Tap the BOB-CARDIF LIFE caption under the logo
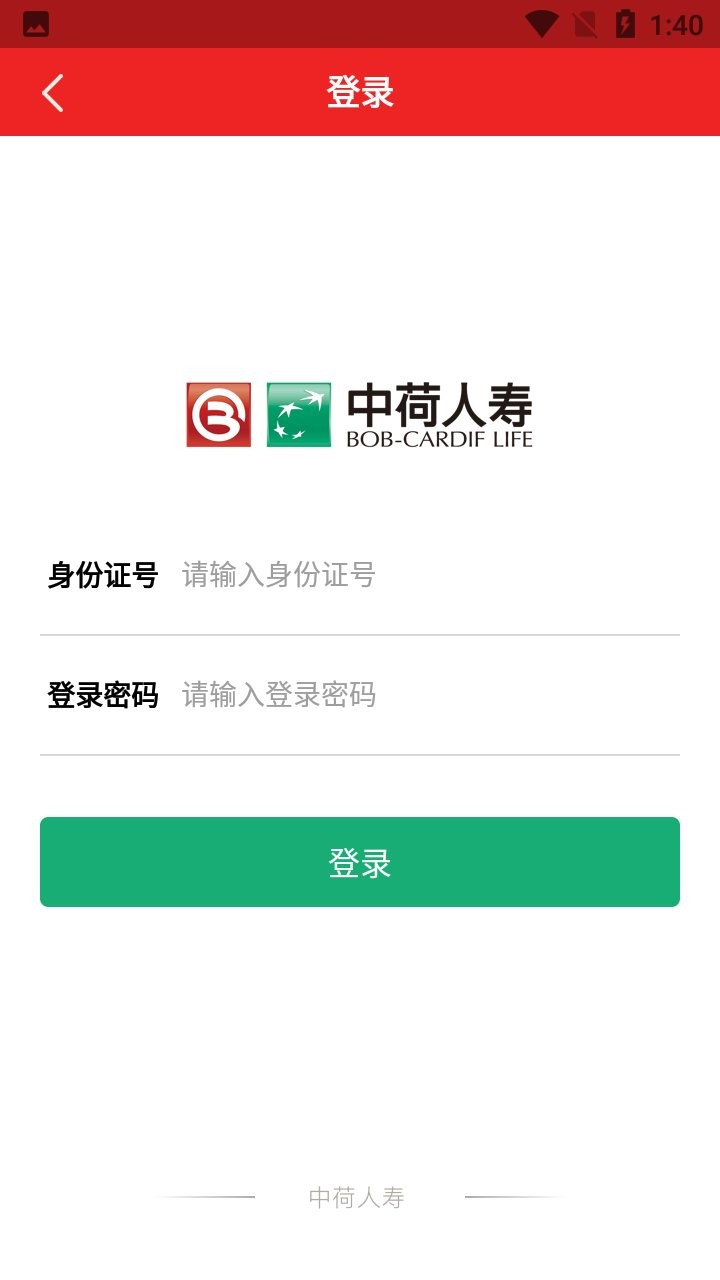720x1280 pixels. [x=440, y=440]
